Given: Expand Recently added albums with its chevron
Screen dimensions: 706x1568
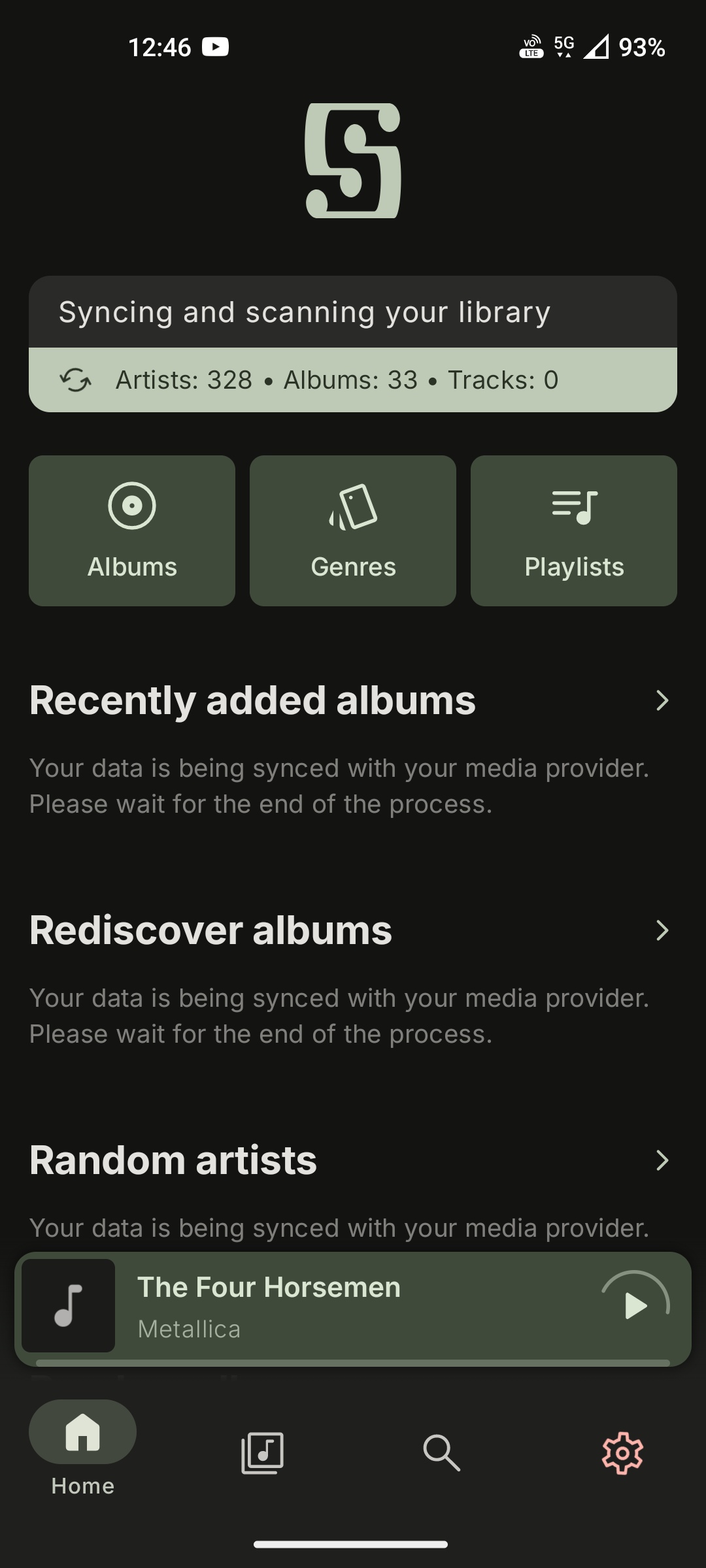Looking at the screenshot, I should coord(662,700).
